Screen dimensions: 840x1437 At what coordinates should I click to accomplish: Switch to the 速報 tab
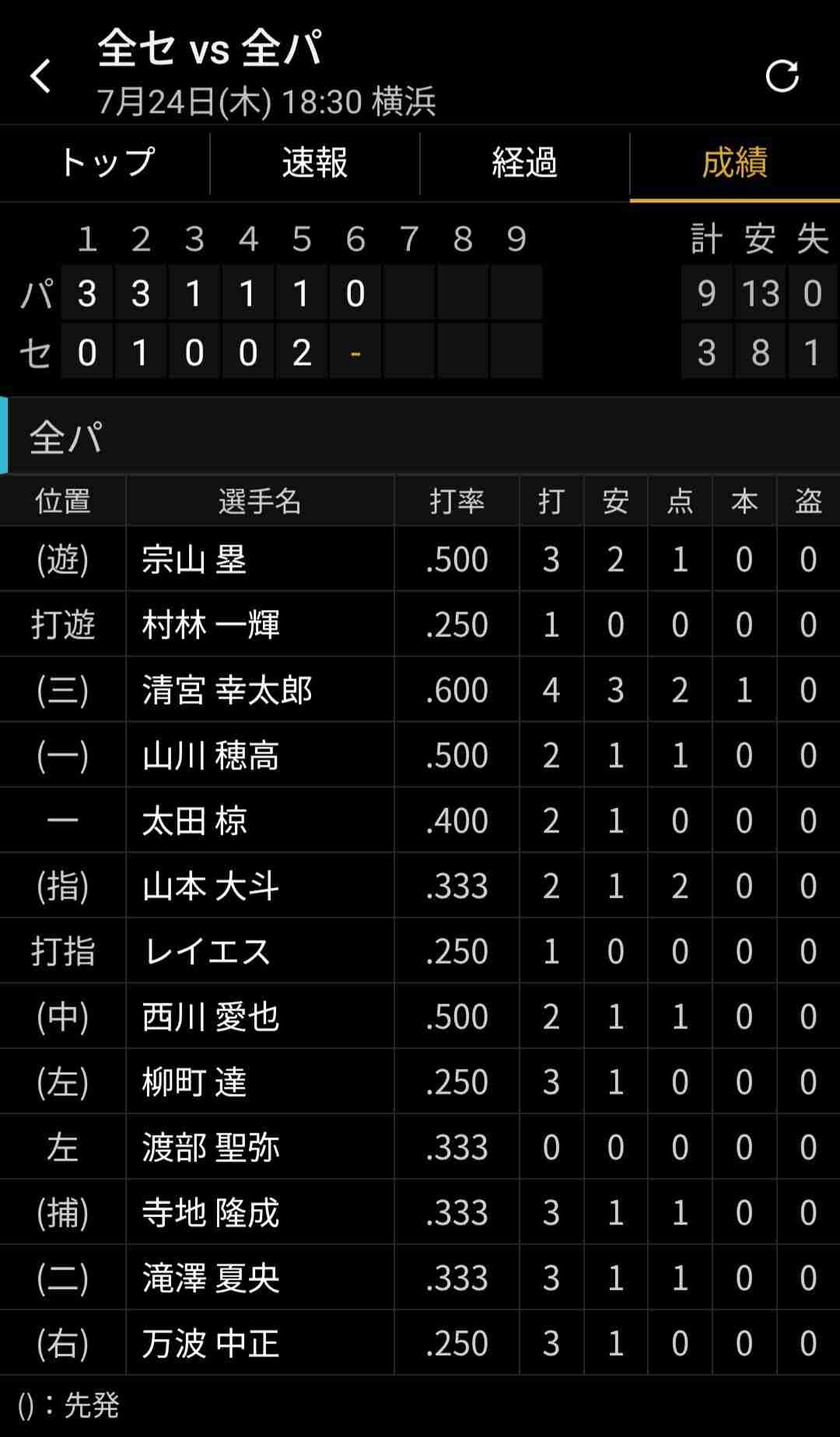pos(315,163)
